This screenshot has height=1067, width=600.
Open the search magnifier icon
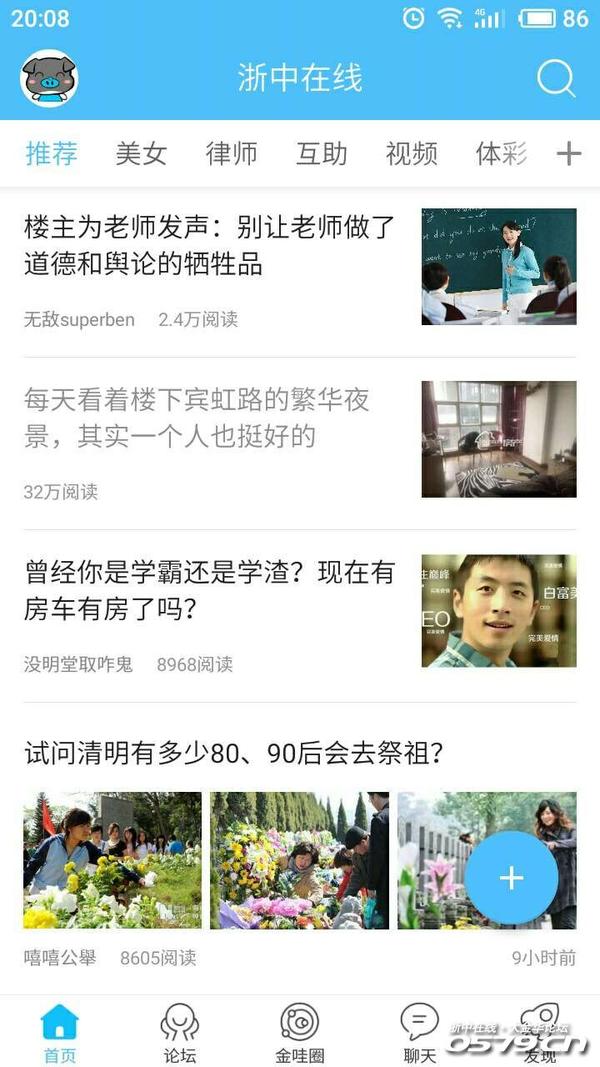point(556,78)
